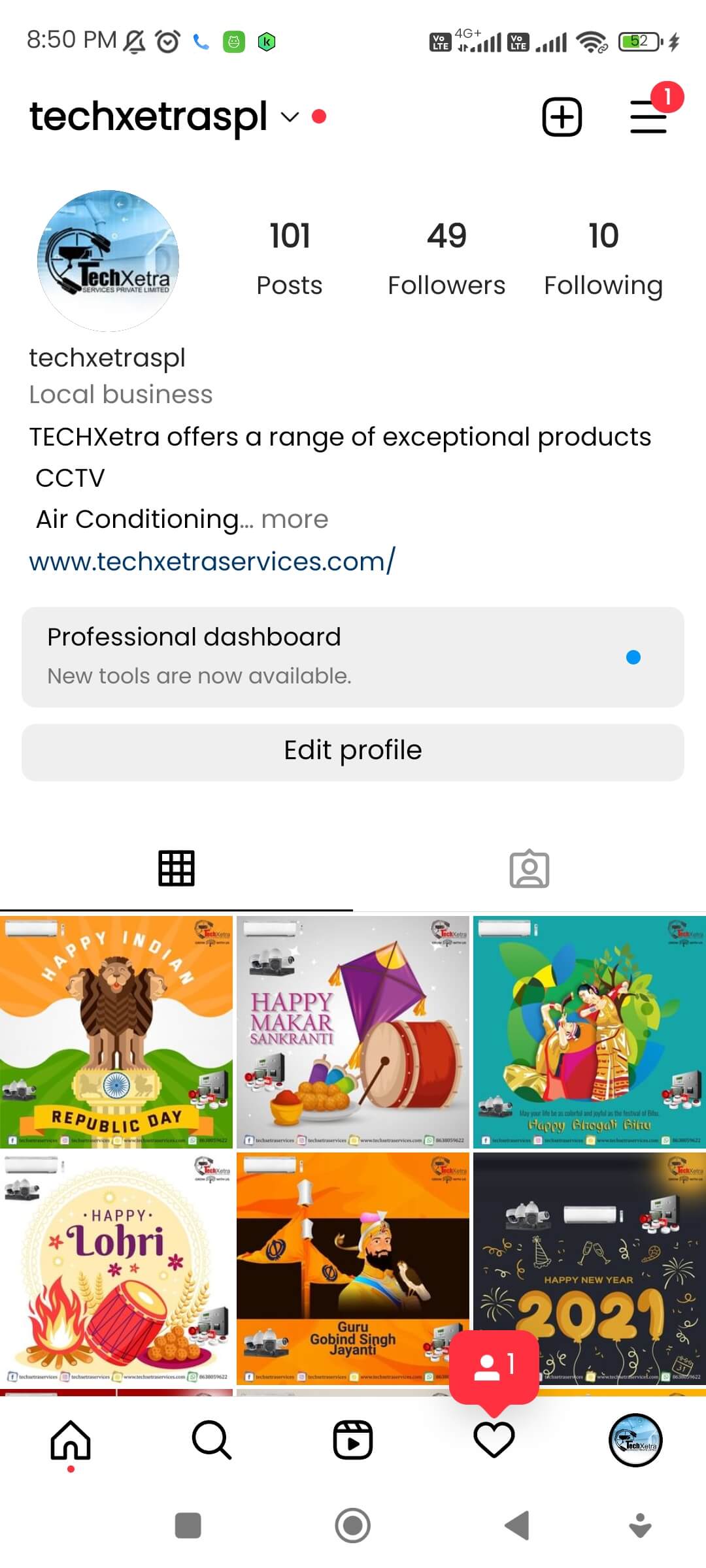
Task: Open Professional dashboard
Action: click(353, 657)
